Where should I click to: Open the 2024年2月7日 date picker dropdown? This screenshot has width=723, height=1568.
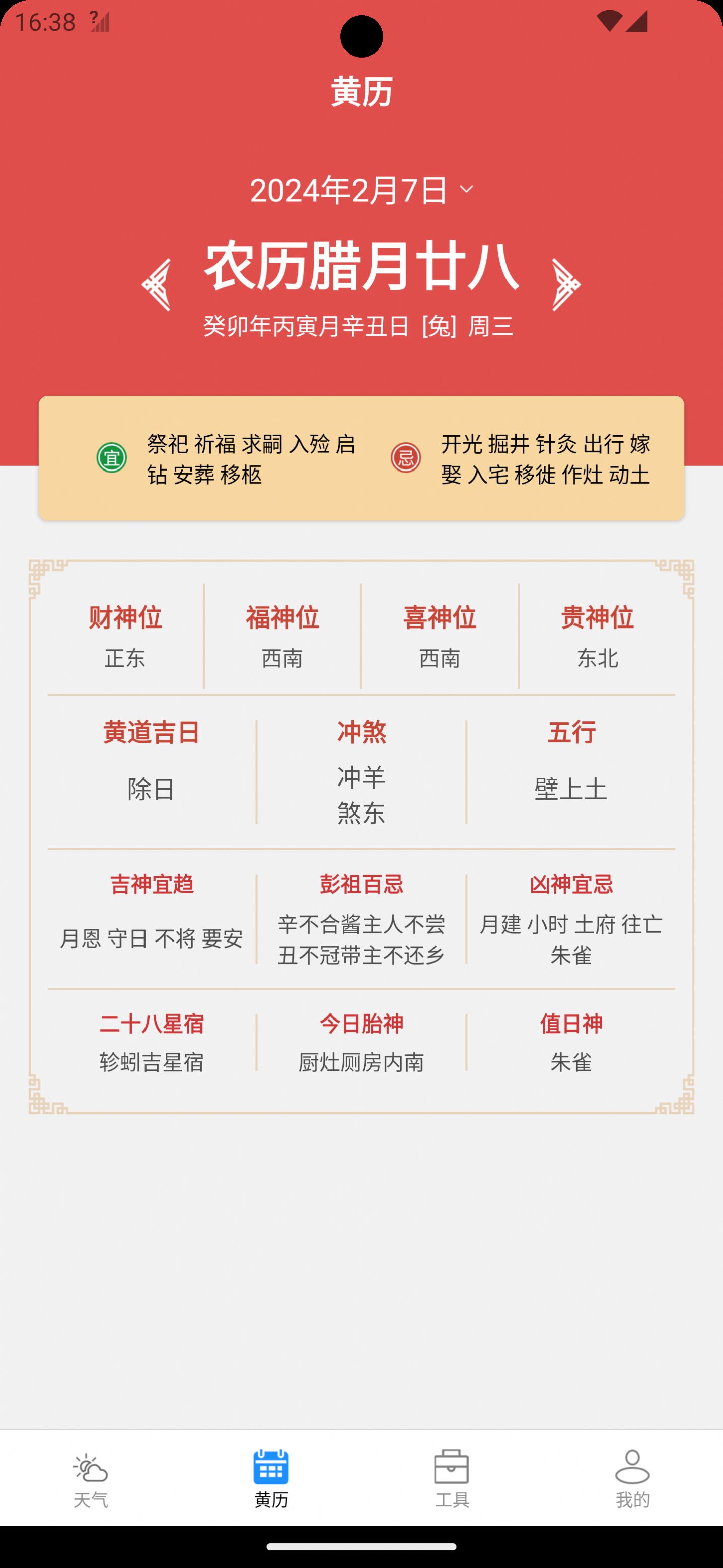tap(361, 191)
